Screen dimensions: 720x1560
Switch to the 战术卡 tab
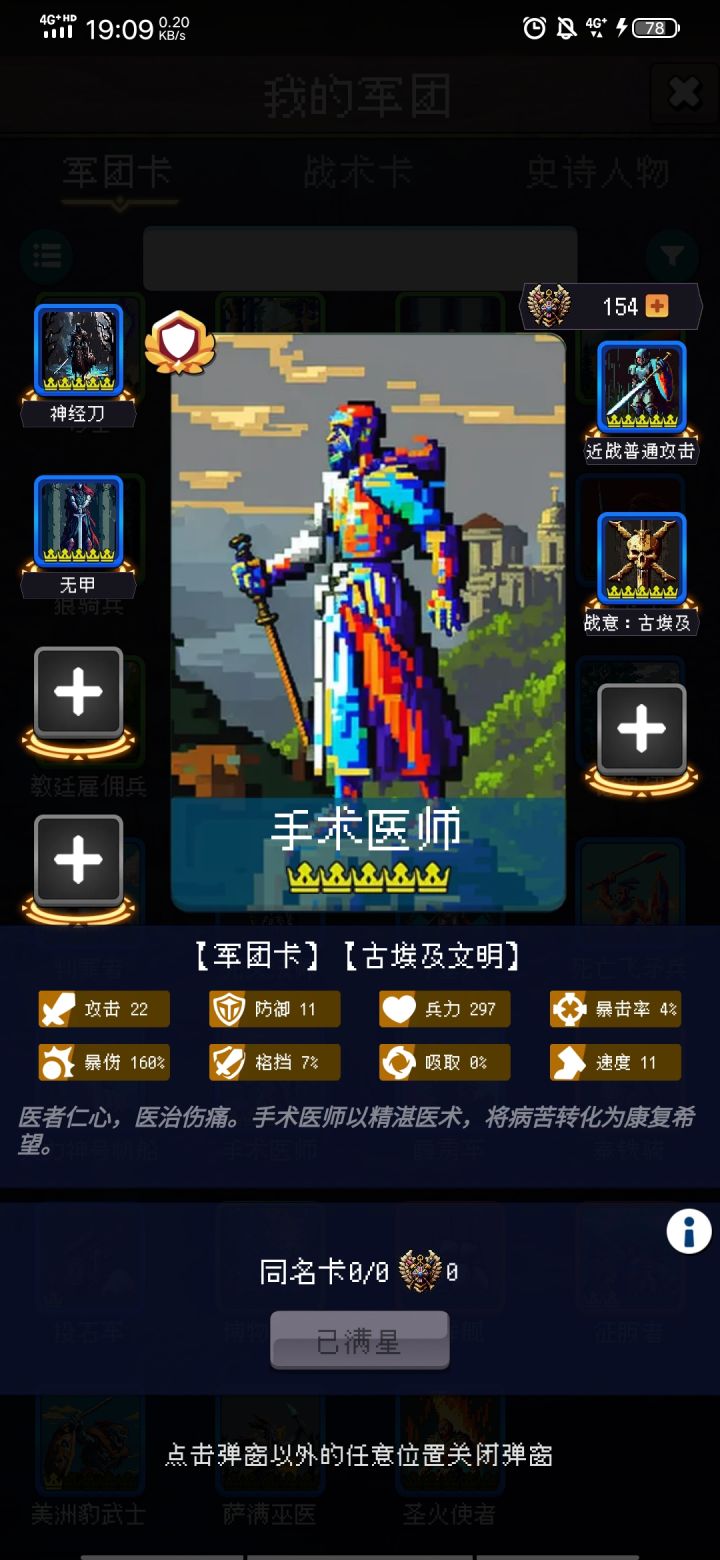click(x=360, y=172)
